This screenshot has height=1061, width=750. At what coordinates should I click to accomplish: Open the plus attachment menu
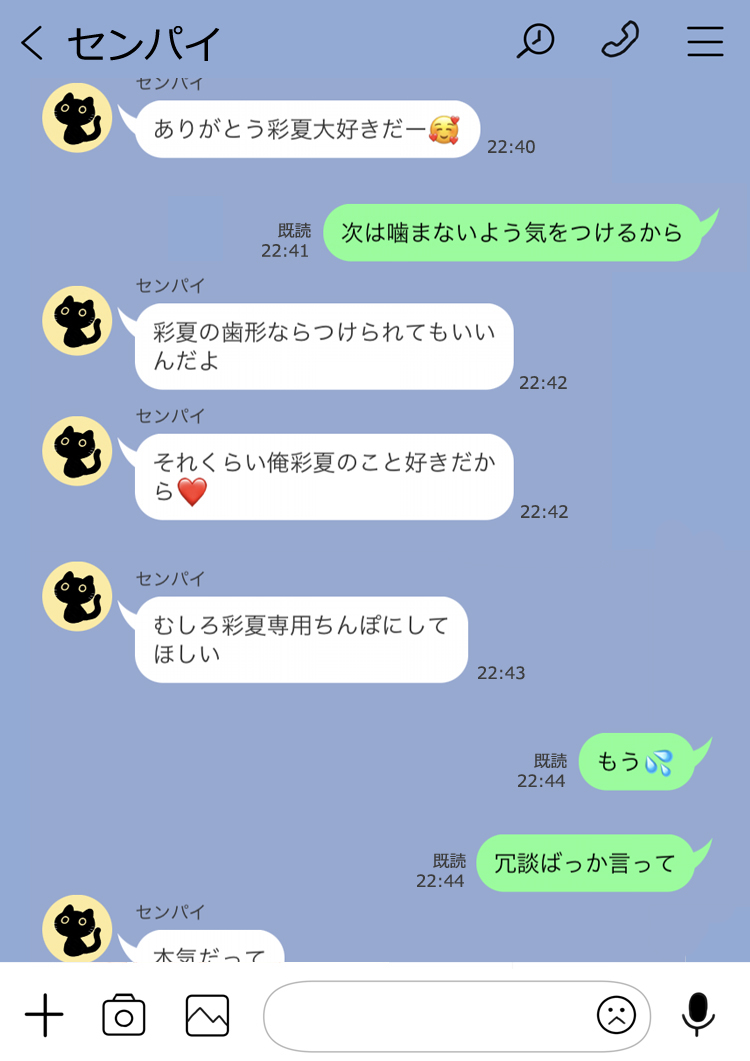click(x=44, y=1016)
